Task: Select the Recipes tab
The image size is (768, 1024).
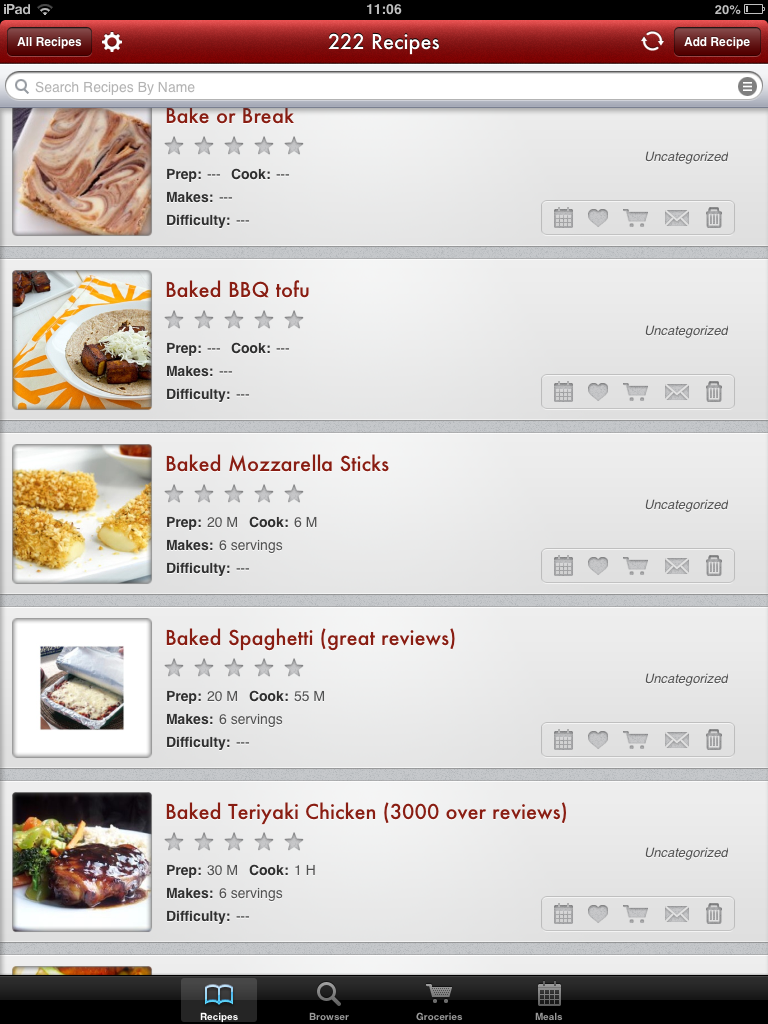Action: [219, 1000]
